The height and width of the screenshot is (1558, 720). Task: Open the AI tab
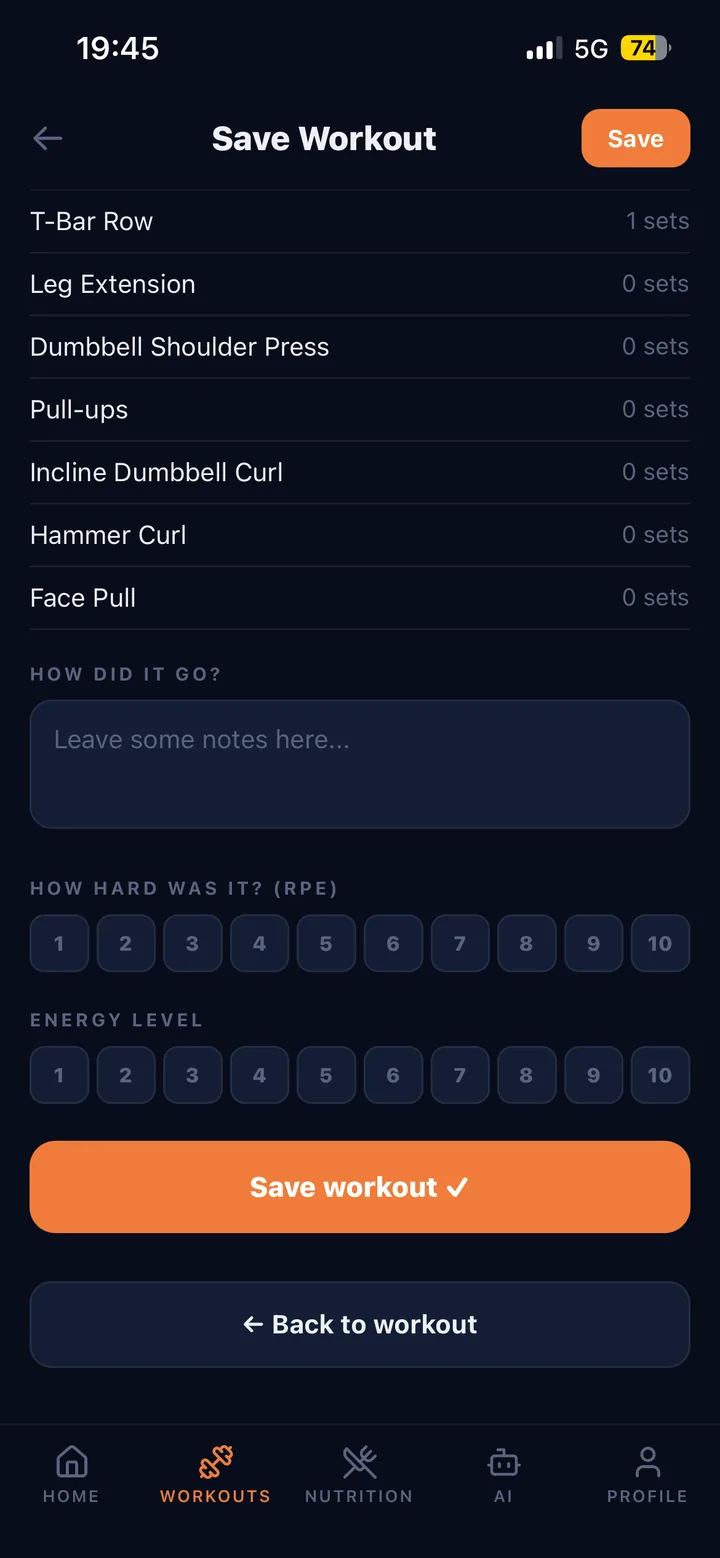[x=503, y=1474]
